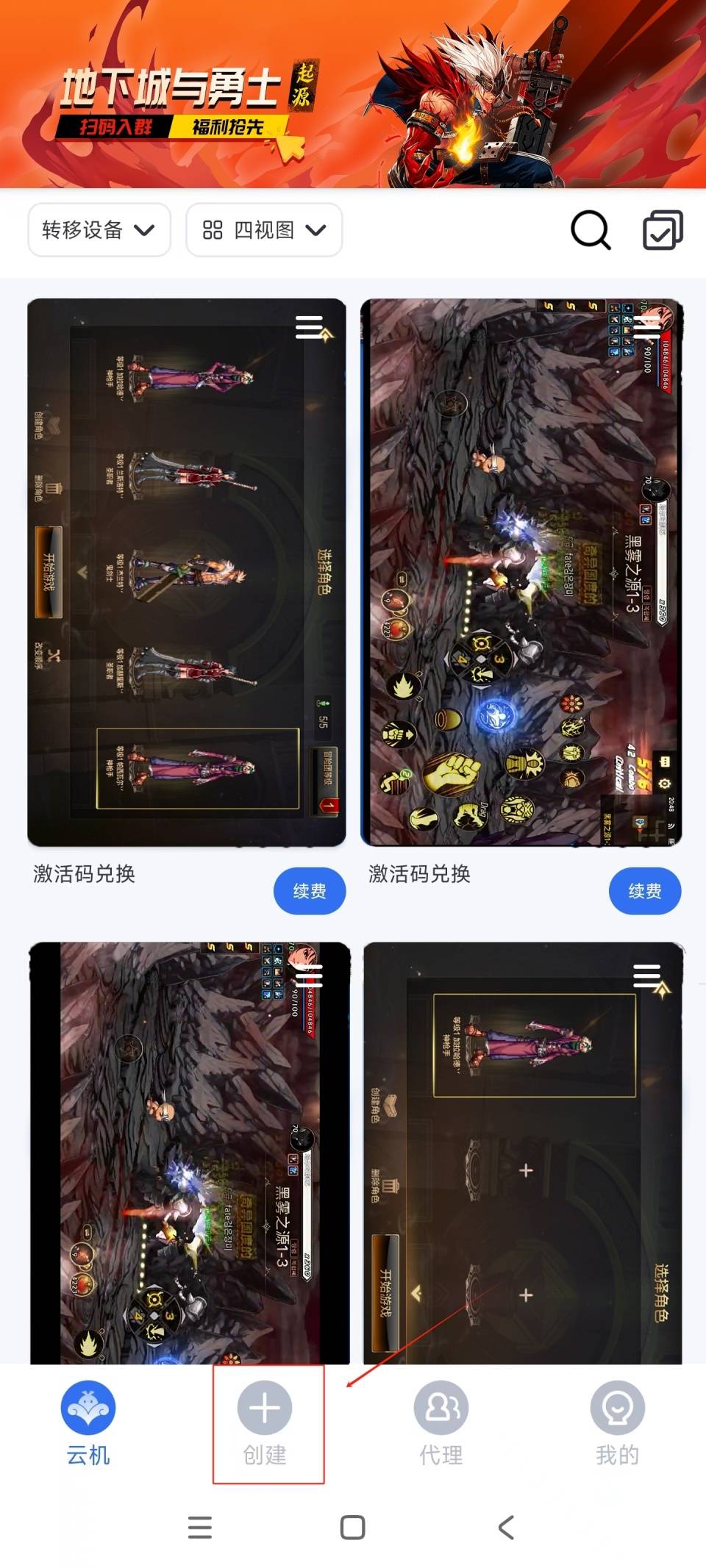Expand the 四视图 view selector
Image resolution: width=706 pixels, height=1568 pixels.
(263, 230)
